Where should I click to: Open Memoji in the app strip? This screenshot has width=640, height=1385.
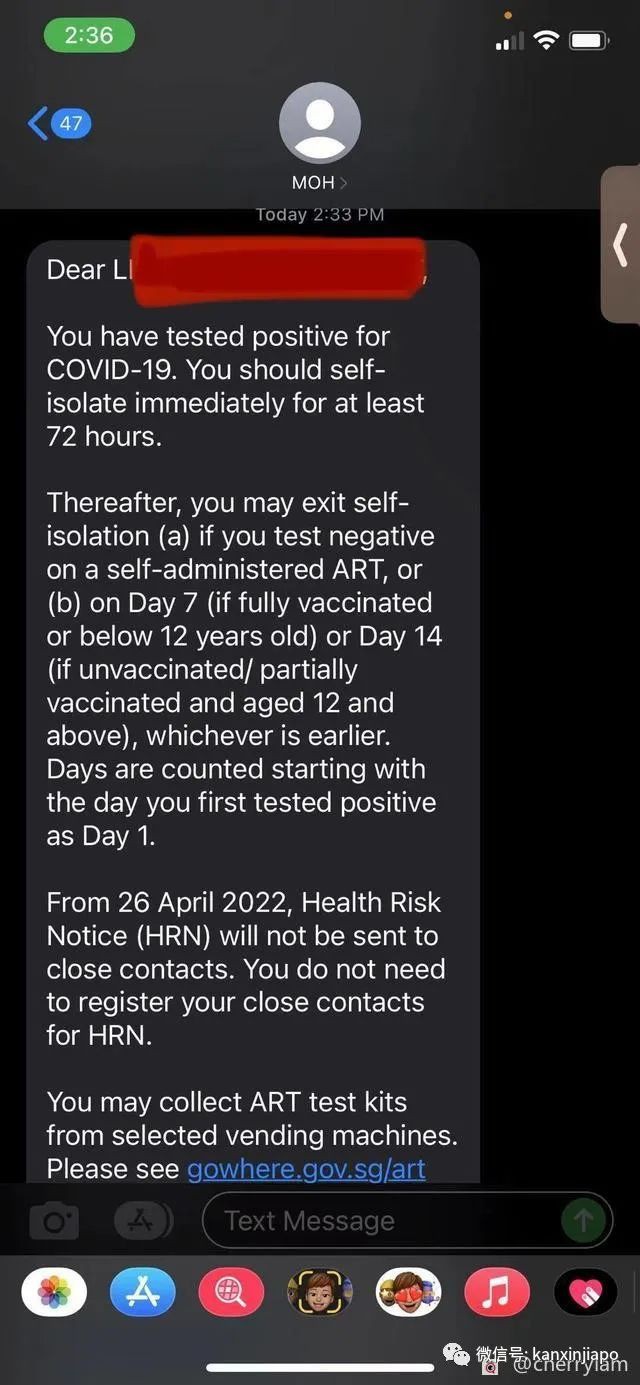click(x=320, y=1293)
